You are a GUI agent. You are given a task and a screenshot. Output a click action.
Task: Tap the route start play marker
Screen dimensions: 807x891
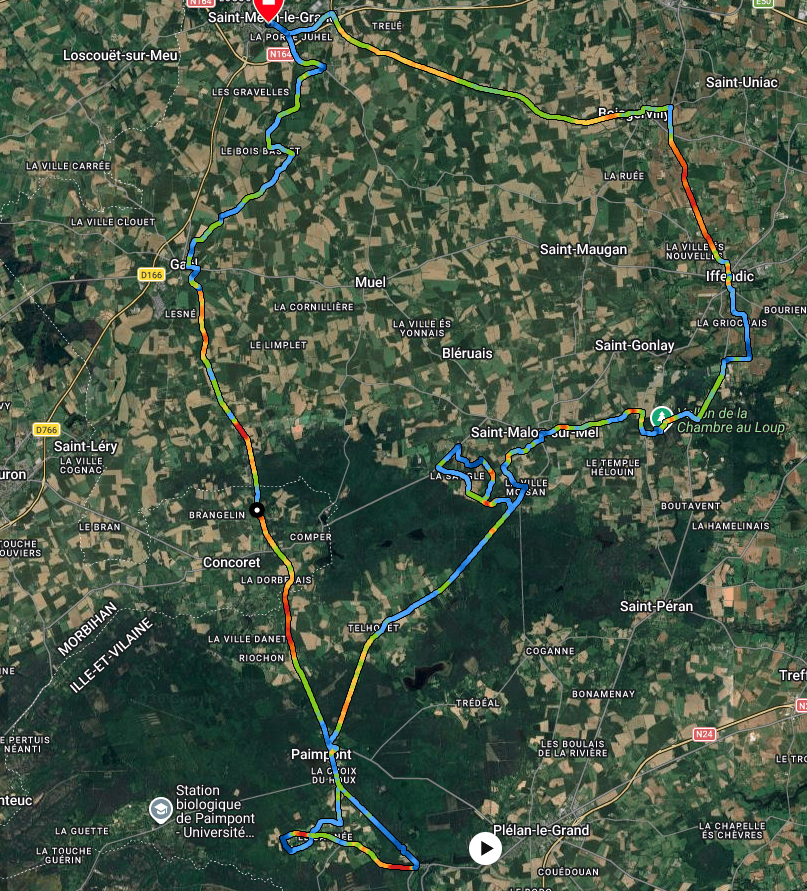click(x=485, y=848)
